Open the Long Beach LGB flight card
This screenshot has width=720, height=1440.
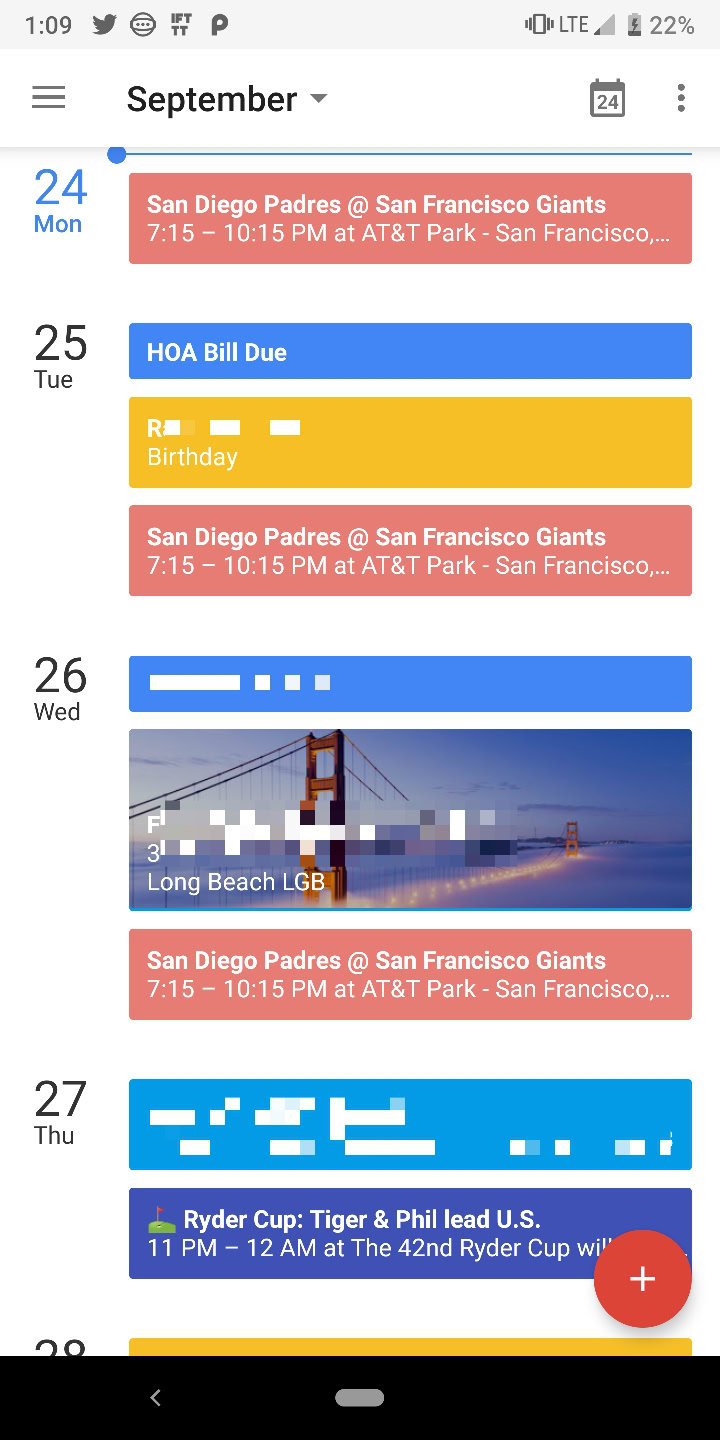coord(410,819)
